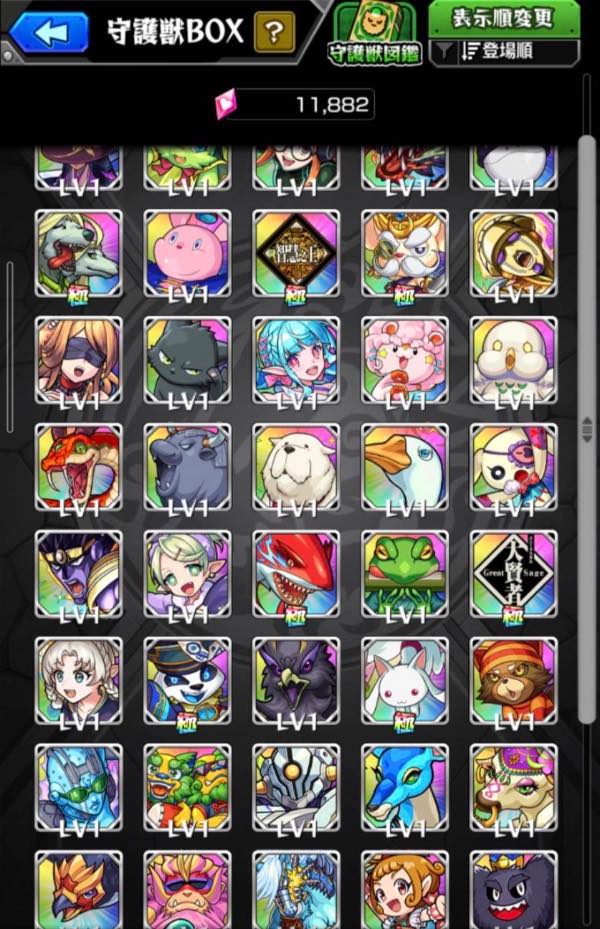Open the yellow question mark help

pos(273,33)
